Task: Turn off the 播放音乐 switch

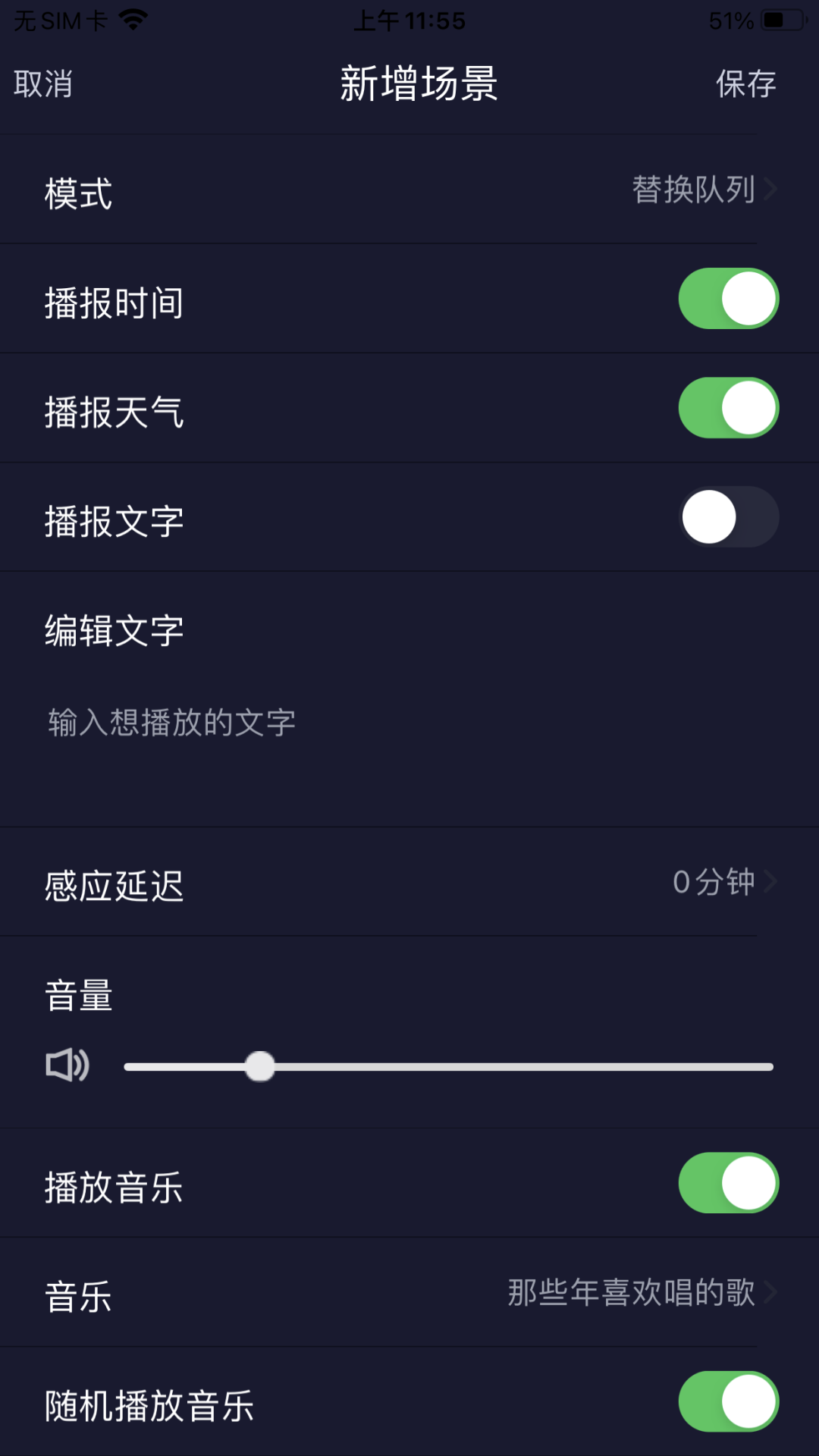Action: tap(728, 1183)
